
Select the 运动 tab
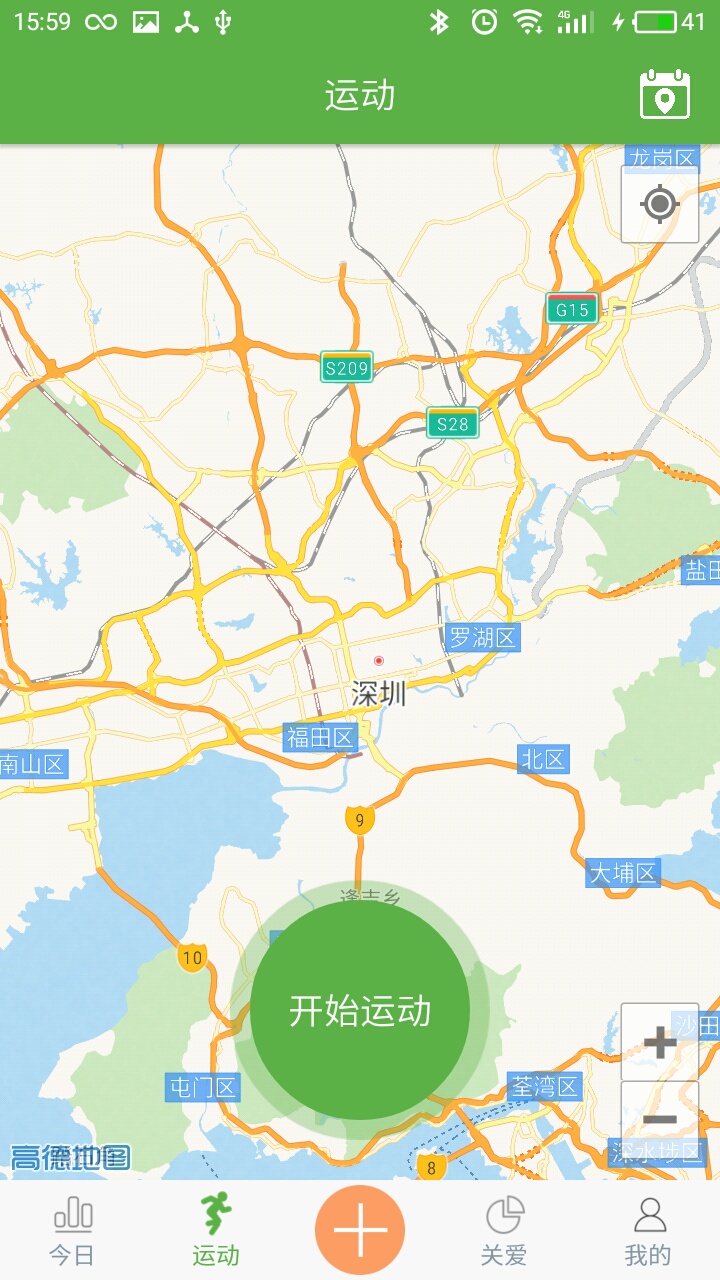(x=216, y=1231)
